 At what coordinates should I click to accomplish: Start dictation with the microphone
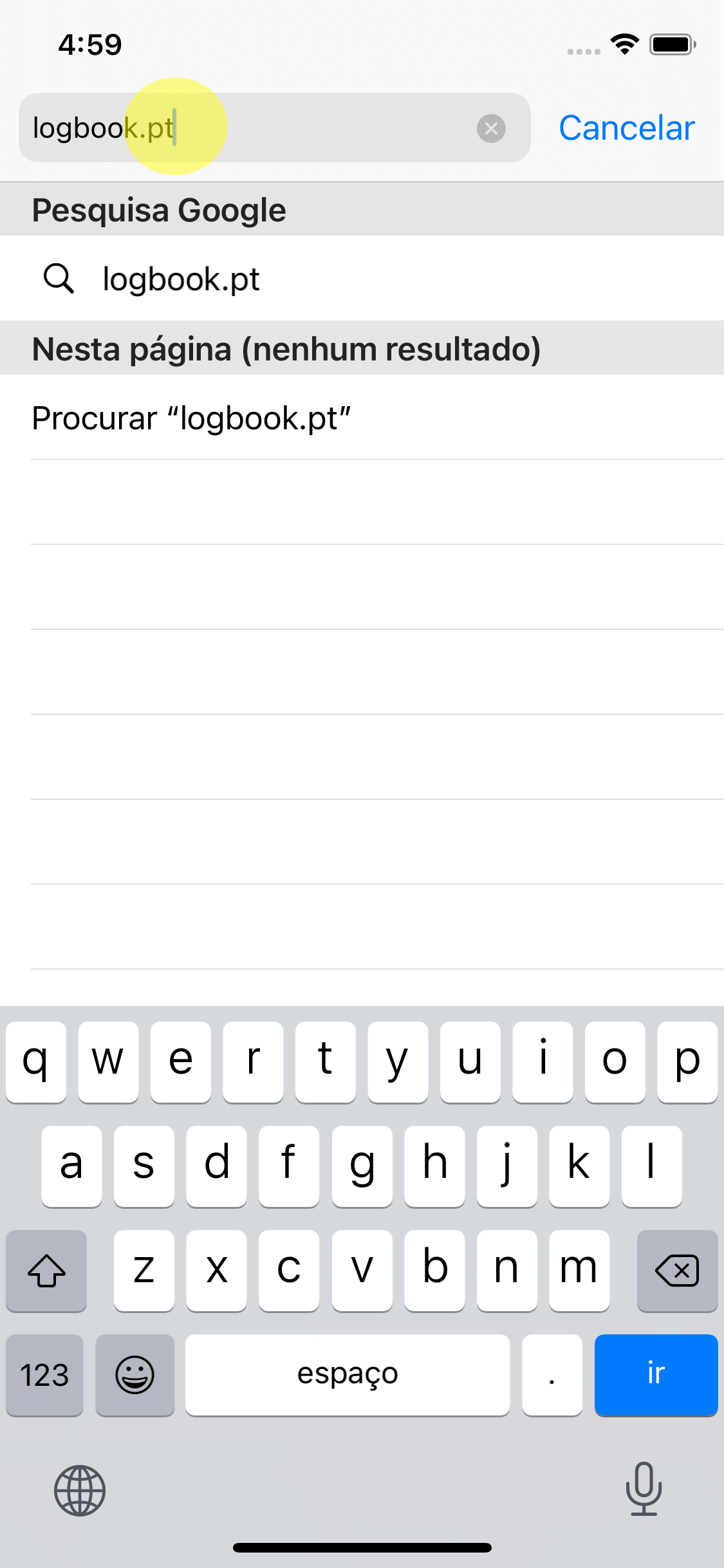644,1489
